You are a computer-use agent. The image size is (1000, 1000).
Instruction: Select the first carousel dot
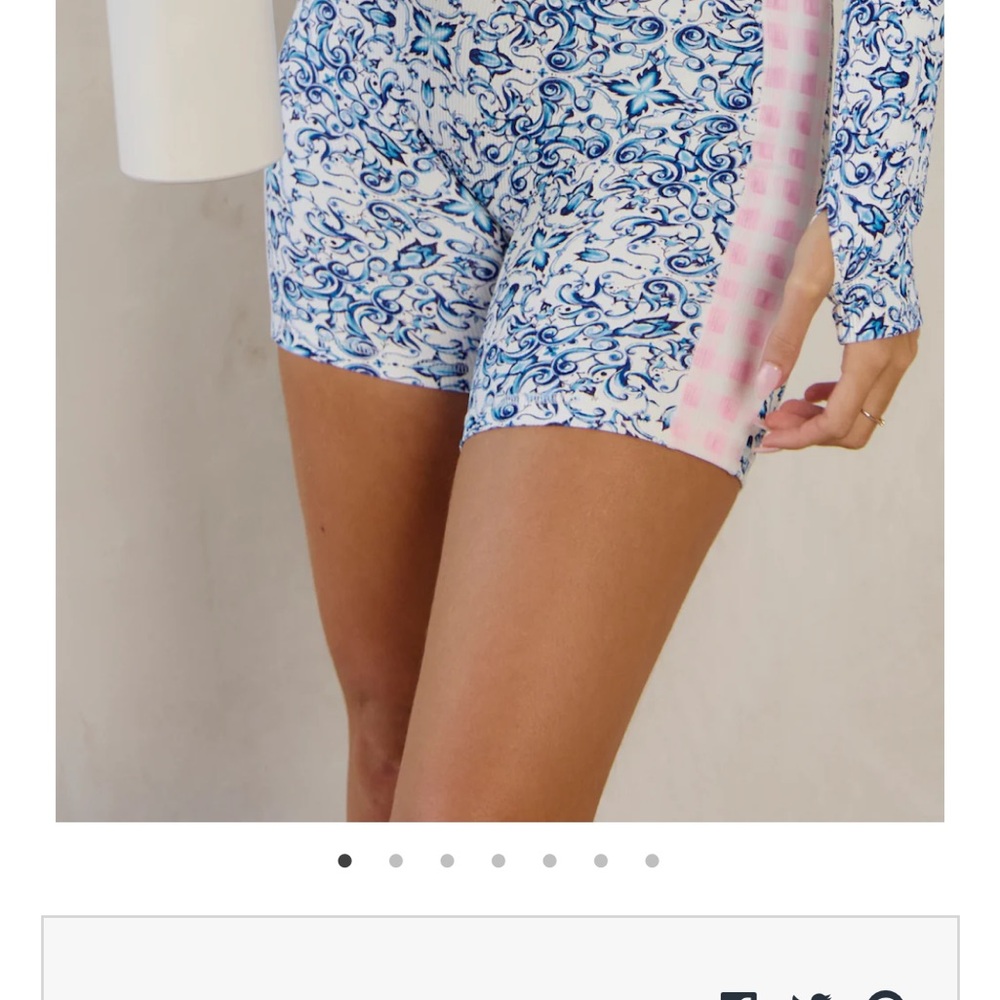pos(345,861)
